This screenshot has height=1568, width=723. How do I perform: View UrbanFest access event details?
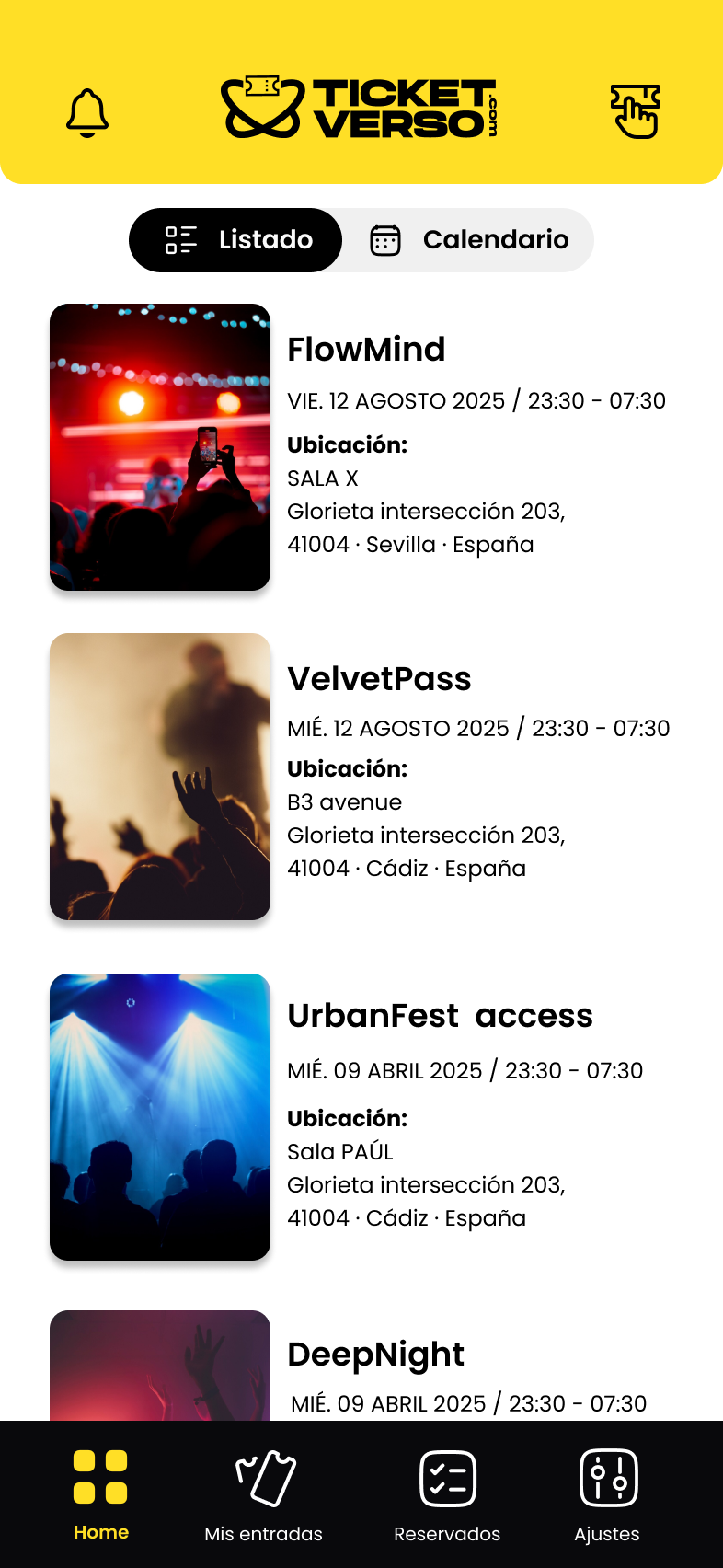(x=440, y=1016)
